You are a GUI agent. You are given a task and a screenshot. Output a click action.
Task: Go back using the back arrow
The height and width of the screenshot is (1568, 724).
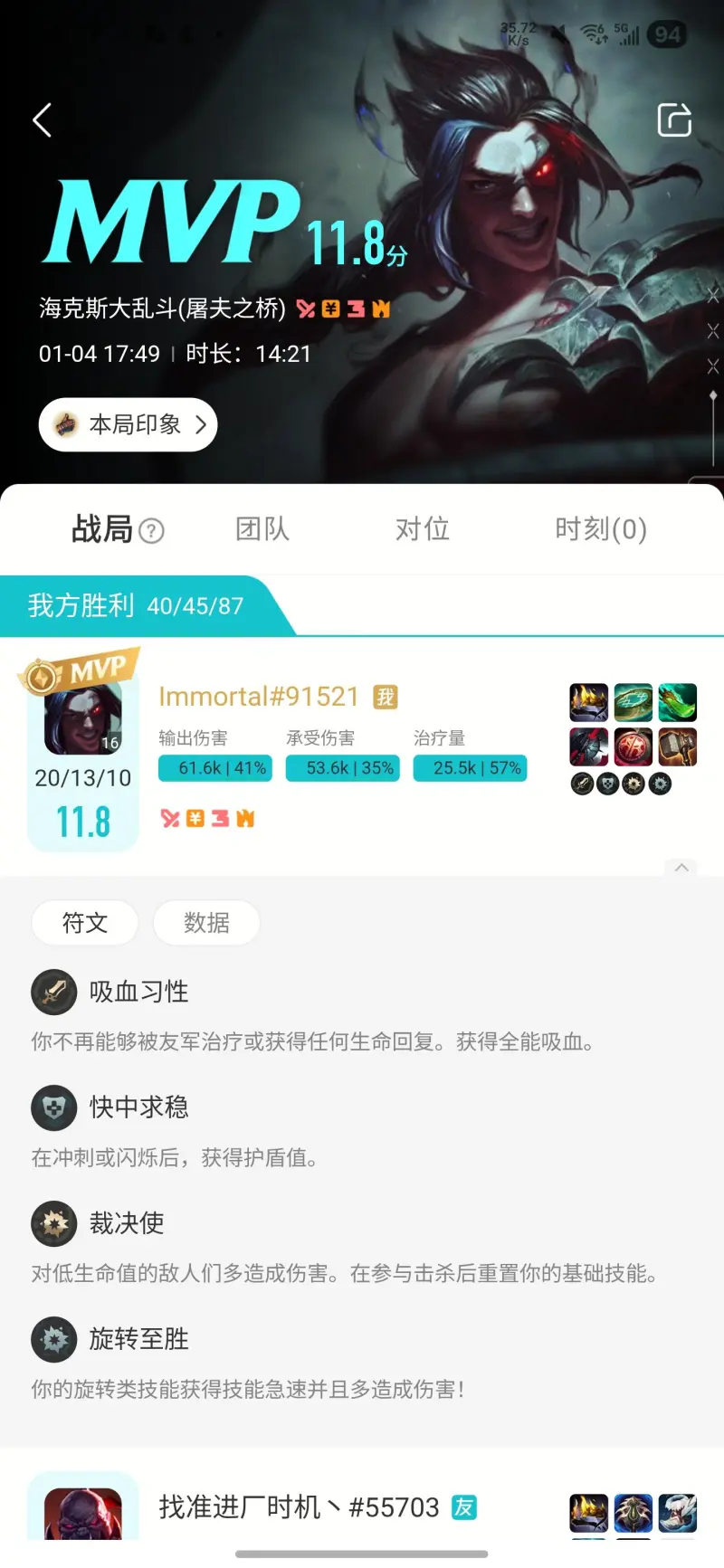click(41, 119)
